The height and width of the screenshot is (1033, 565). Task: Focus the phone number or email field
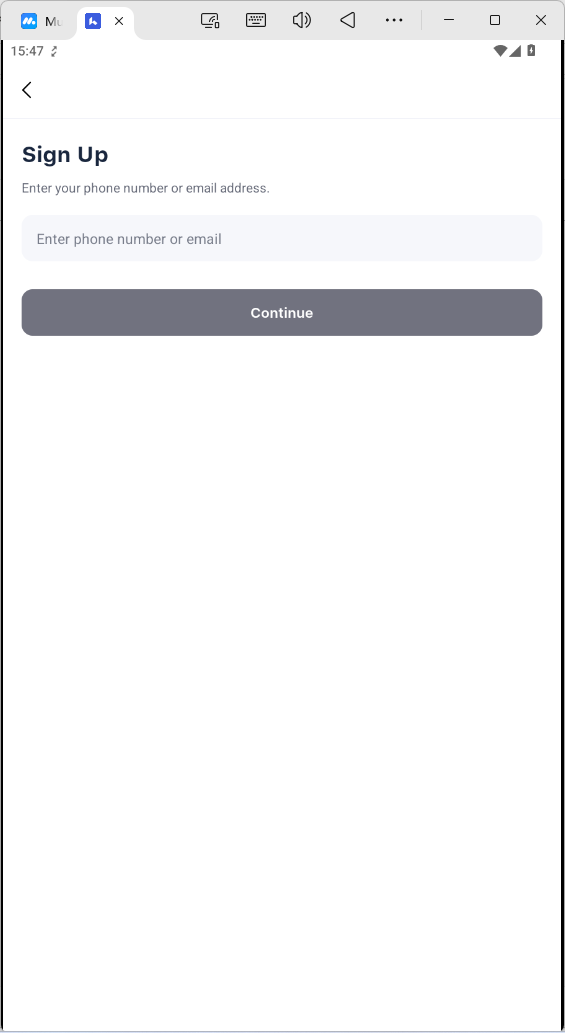(282, 238)
